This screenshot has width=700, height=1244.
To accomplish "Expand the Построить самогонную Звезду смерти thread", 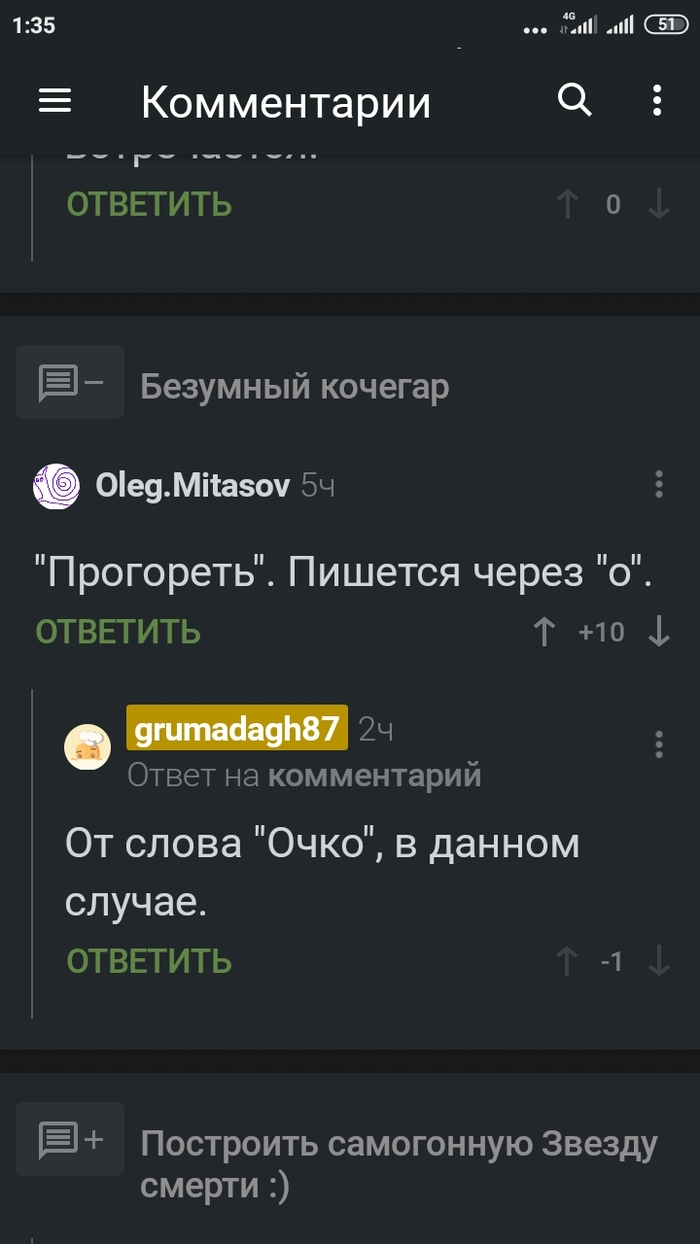I will pos(70,1138).
